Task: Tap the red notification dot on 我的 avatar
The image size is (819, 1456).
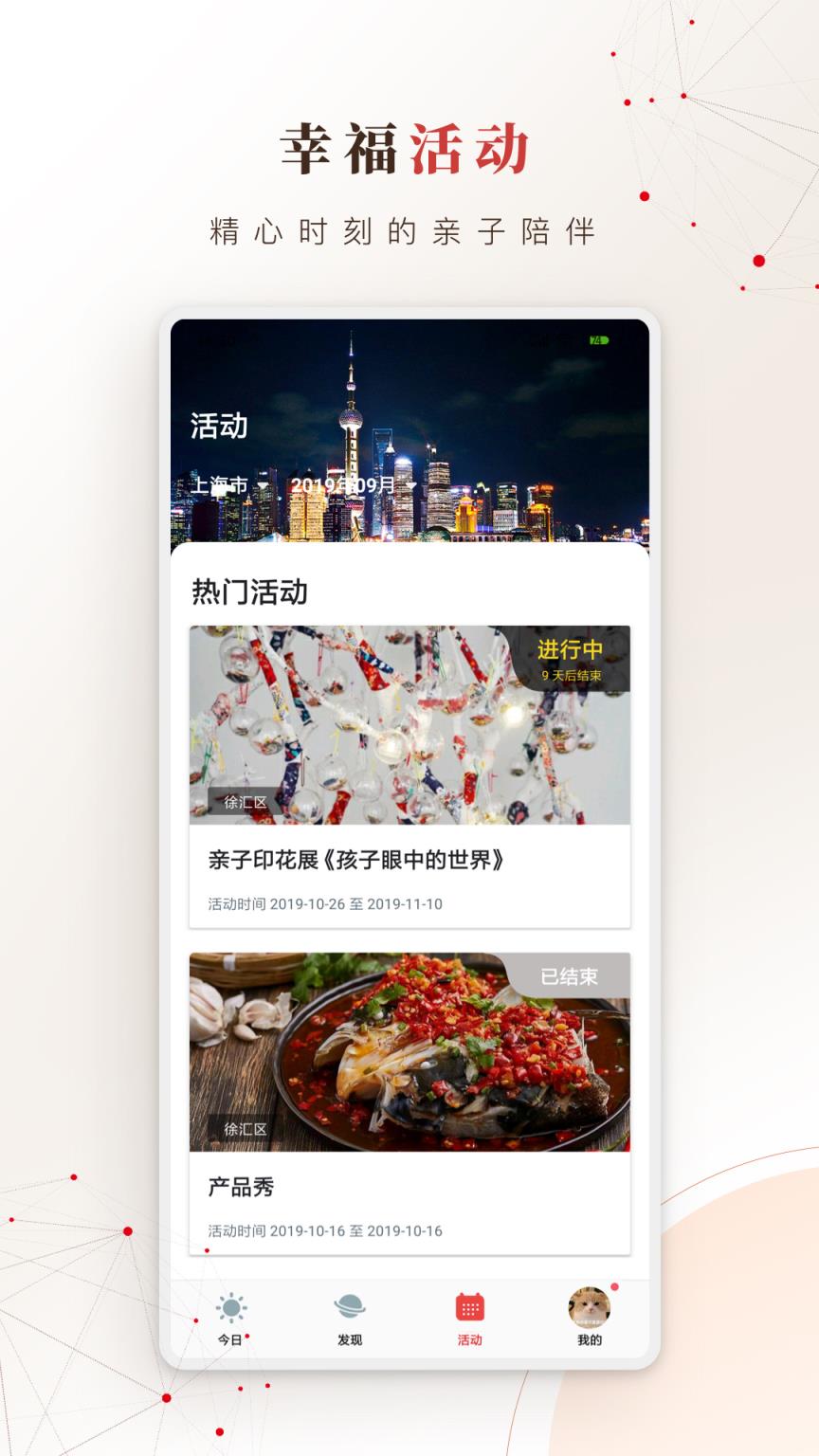Action: click(615, 1289)
